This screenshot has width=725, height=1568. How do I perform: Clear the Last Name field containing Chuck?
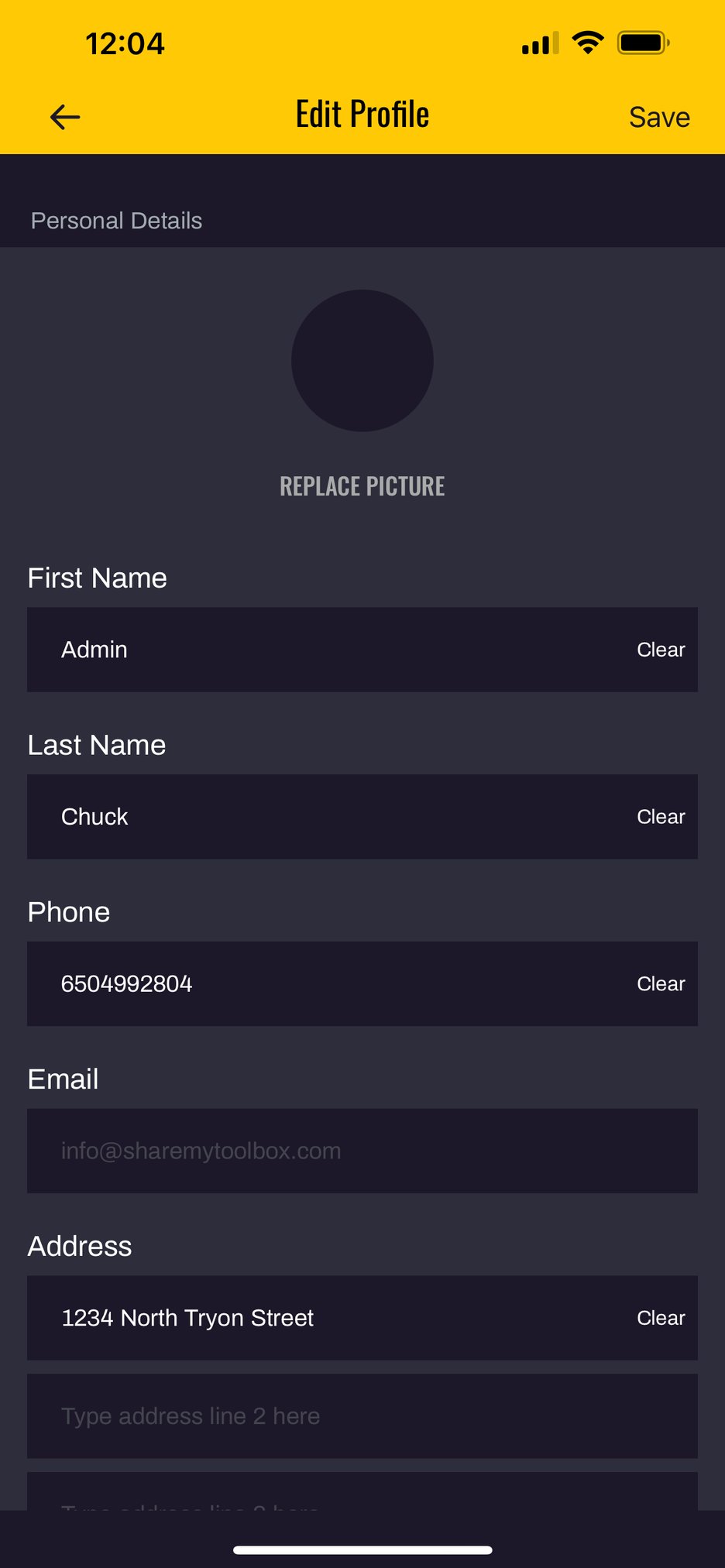[660, 816]
